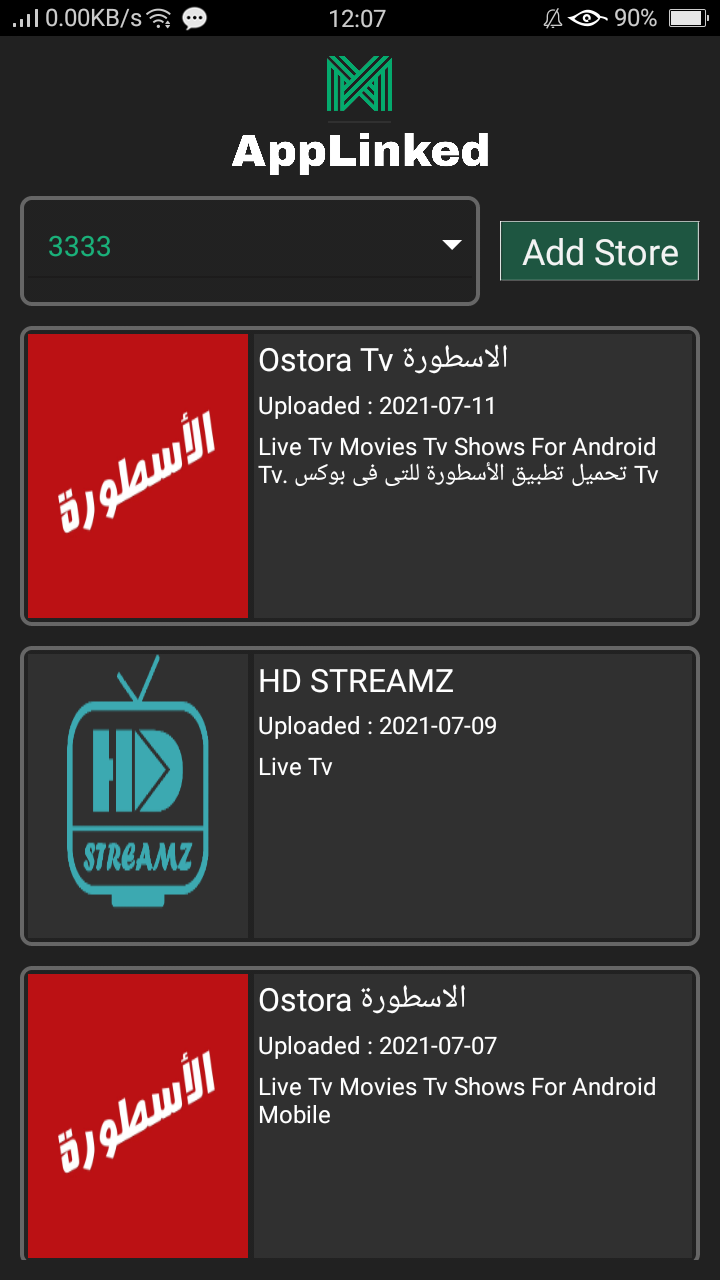Image resolution: width=720 pixels, height=1280 pixels.
Task: Open the Ostora Tv card uploaded 2021-07-11
Action: (x=360, y=476)
